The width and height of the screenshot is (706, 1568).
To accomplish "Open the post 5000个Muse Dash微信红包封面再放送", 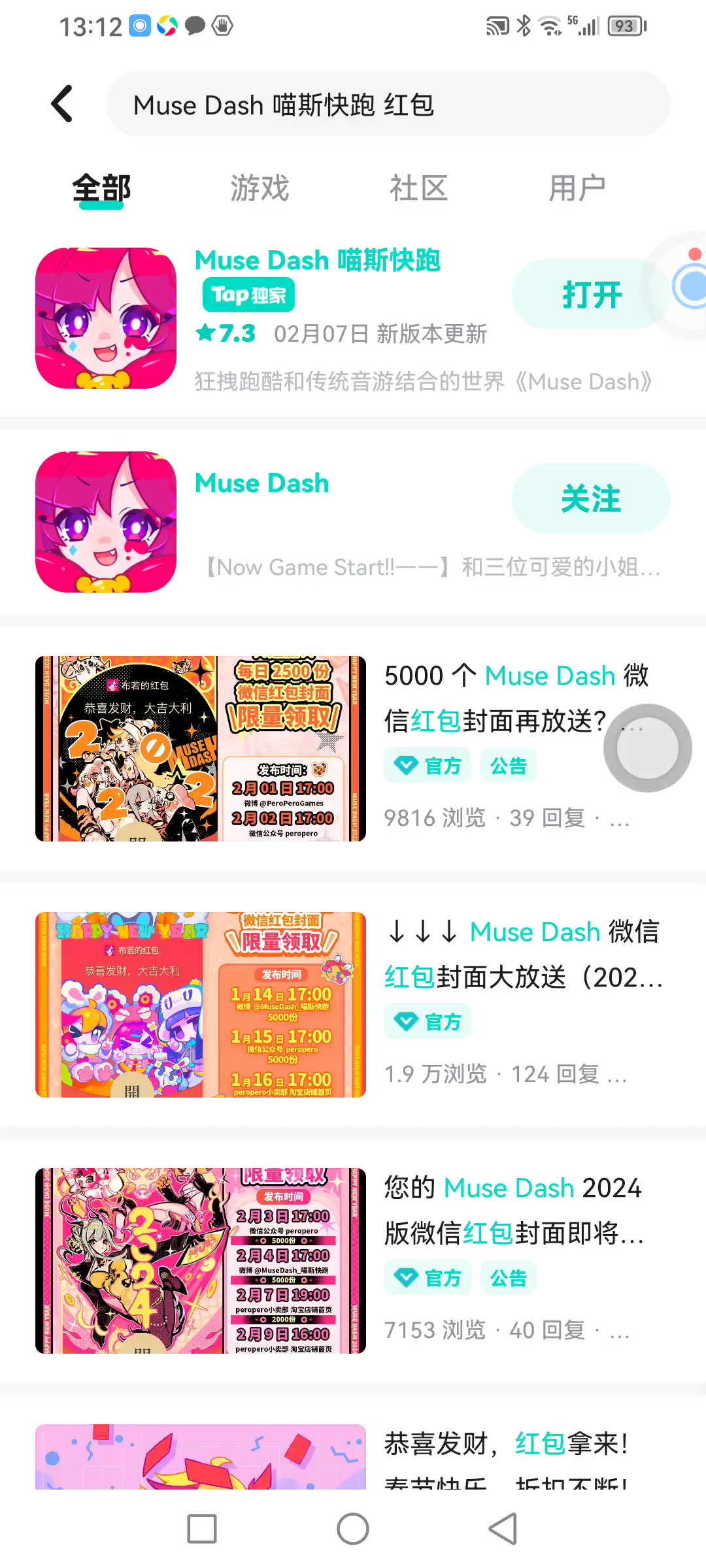I will tap(353, 749).
